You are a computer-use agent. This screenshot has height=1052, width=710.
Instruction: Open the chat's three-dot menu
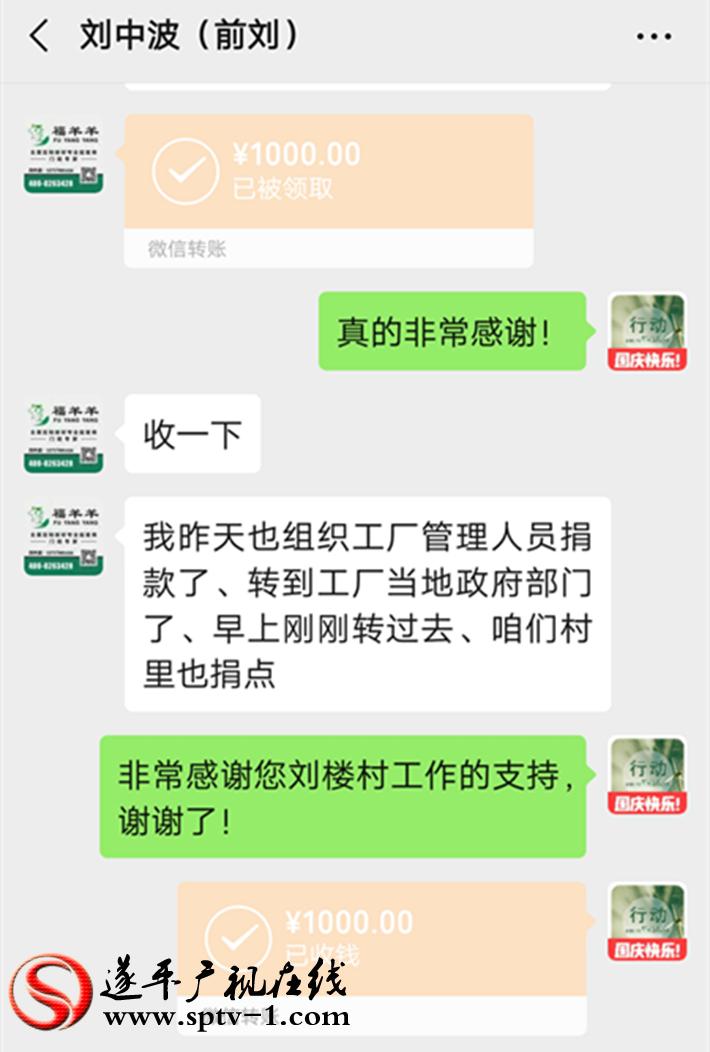[x=654, y=37]
